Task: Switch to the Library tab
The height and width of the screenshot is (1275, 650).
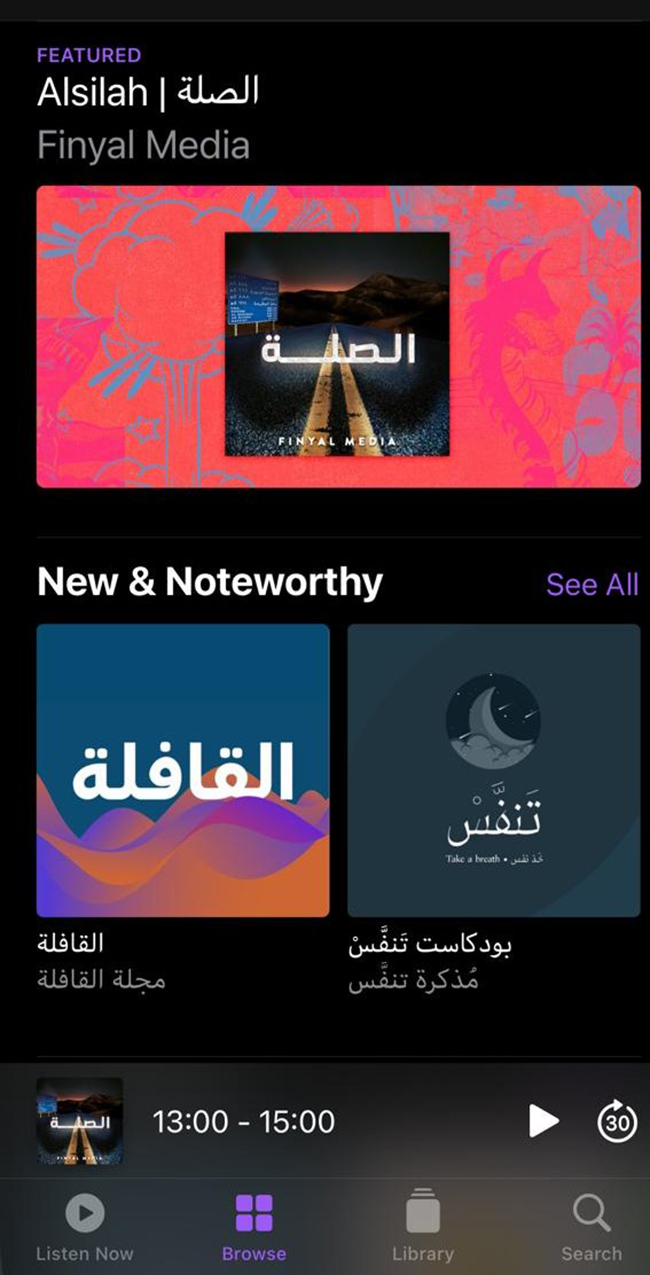Action: point(423,1227)
